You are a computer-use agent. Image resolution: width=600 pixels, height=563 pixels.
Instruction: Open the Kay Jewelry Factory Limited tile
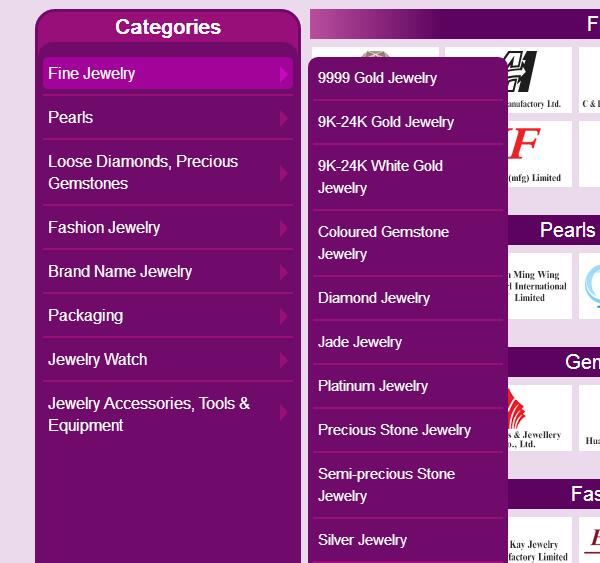tap(540, 545)
